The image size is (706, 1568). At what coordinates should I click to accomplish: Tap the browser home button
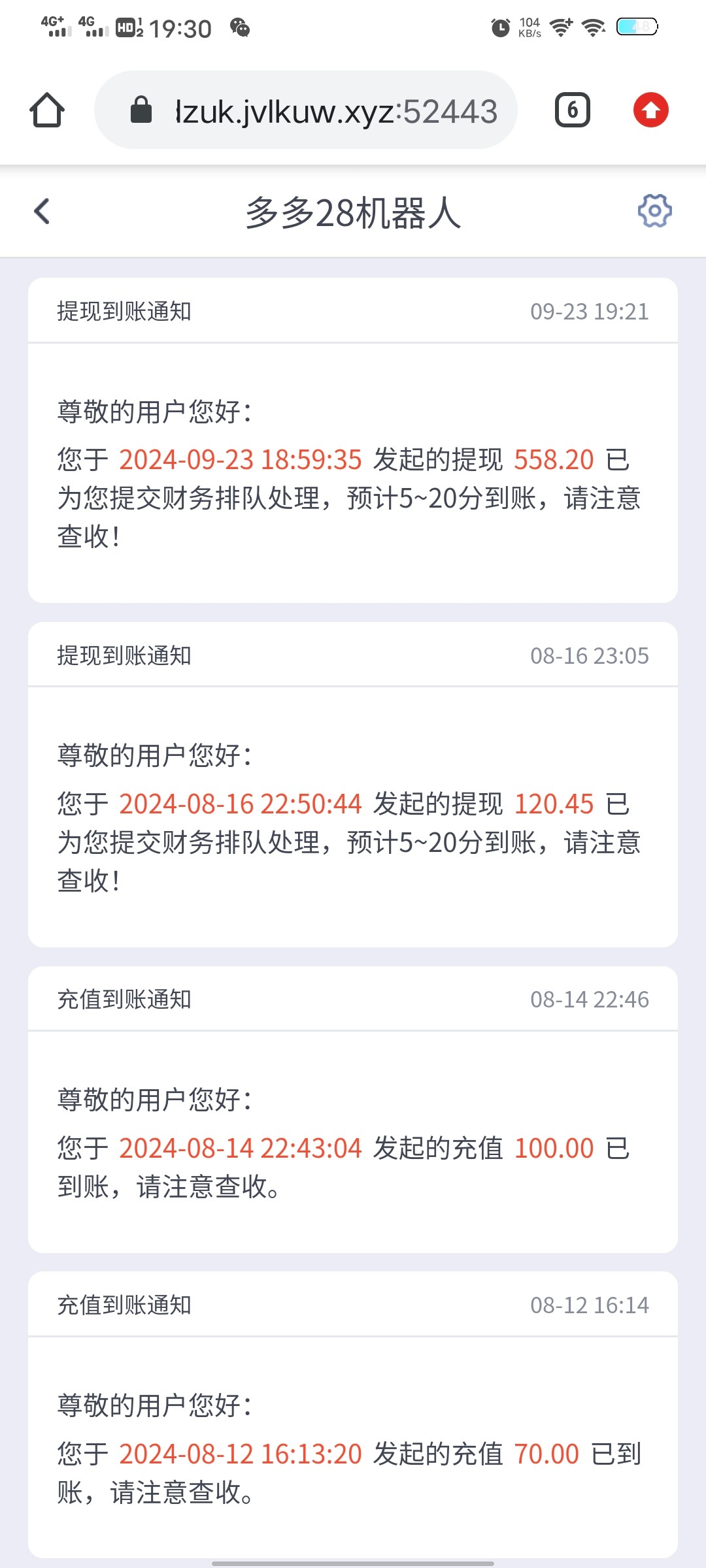coord(47,110)
